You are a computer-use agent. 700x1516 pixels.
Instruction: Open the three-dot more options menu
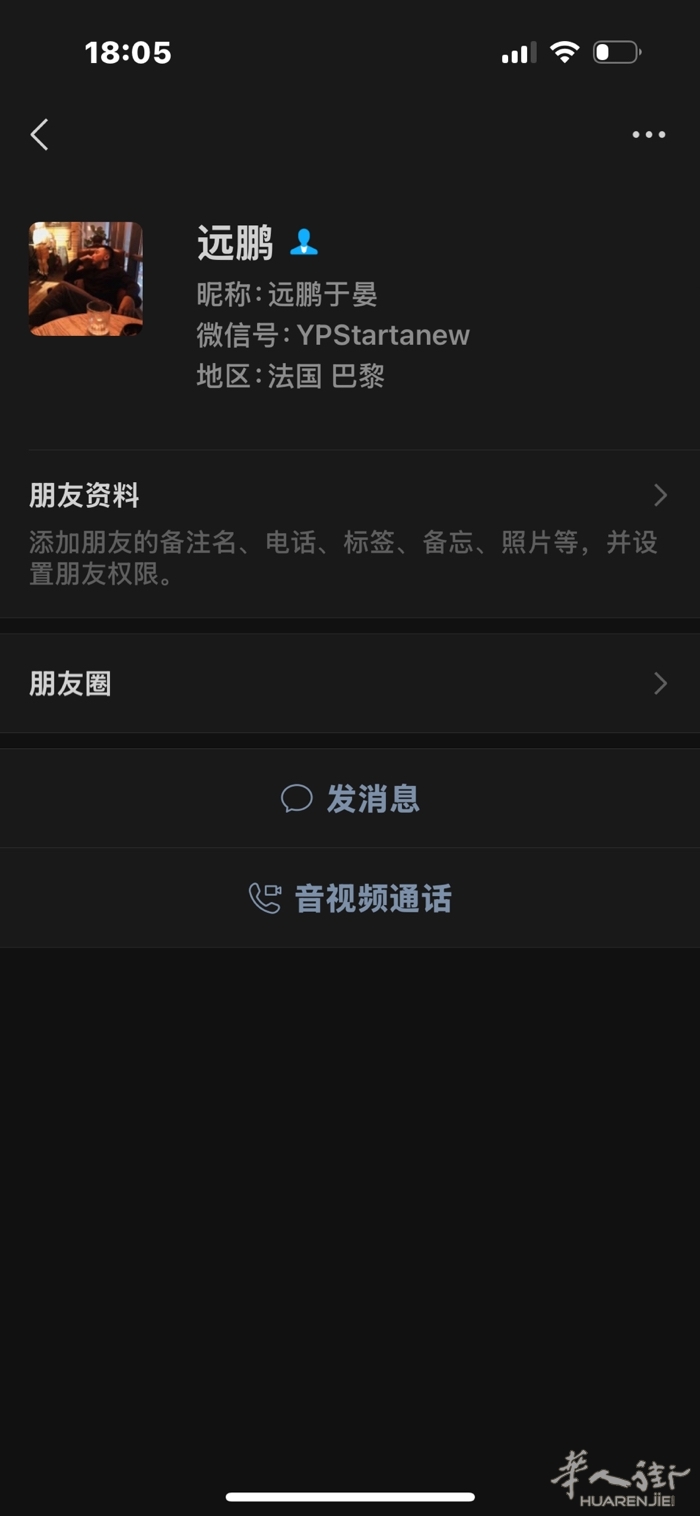coord(648,135)
